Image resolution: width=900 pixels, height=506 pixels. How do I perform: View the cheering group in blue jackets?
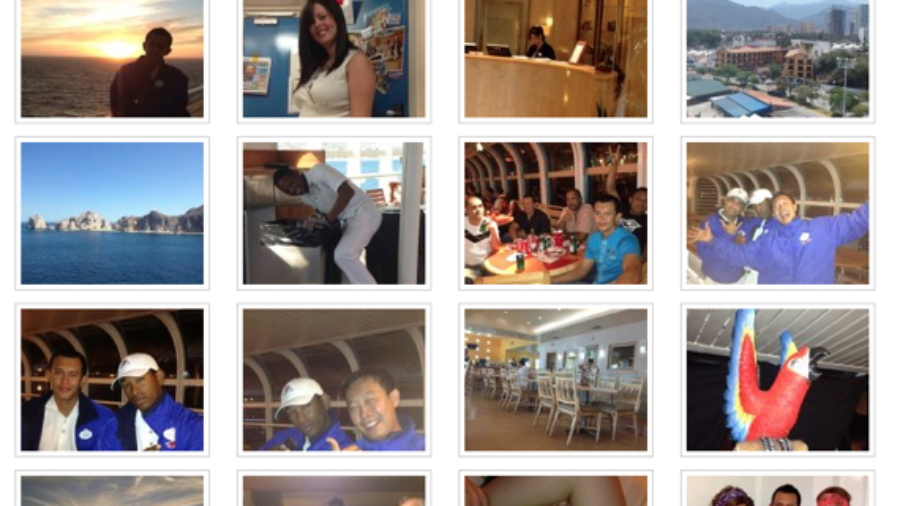click(777, 213)
